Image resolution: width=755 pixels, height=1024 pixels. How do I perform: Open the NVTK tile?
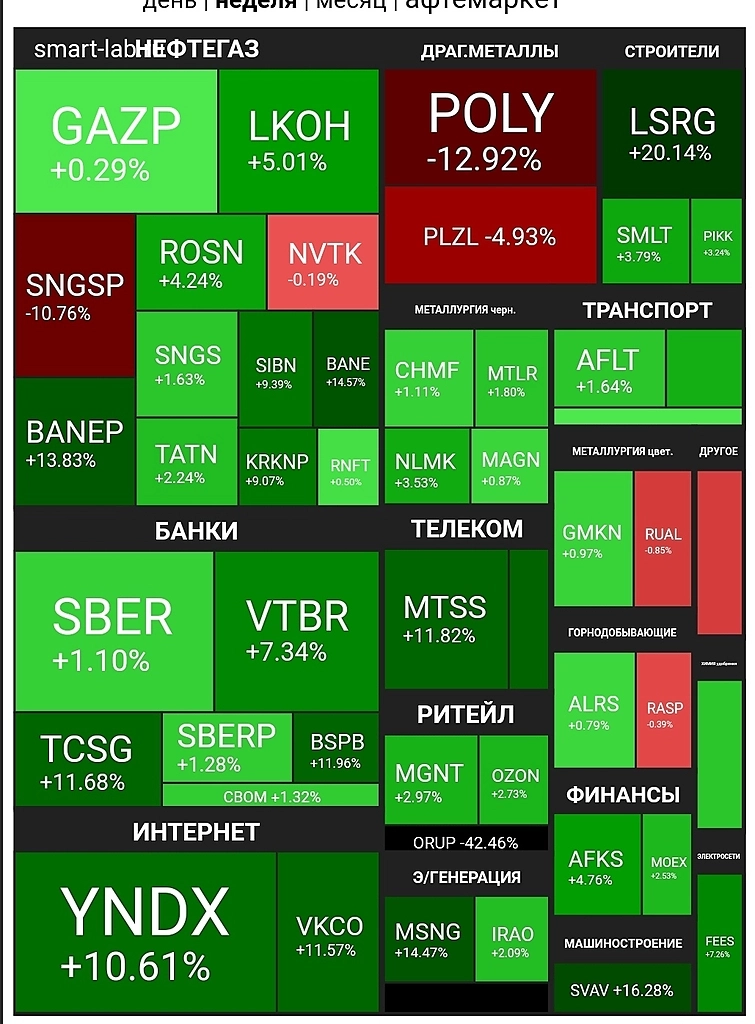(323, 262)
